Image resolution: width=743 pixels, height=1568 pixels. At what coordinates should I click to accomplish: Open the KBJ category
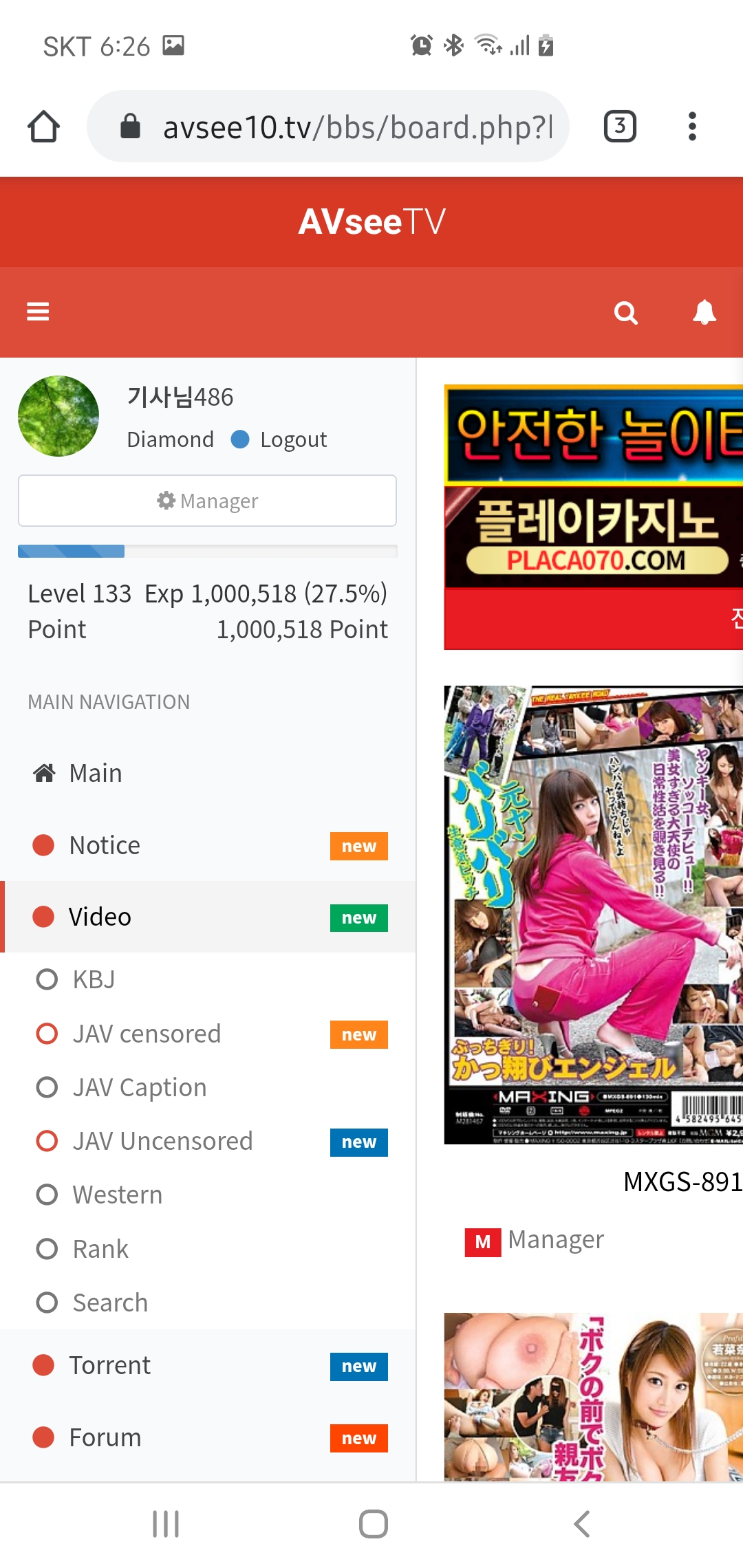[208, 979]
